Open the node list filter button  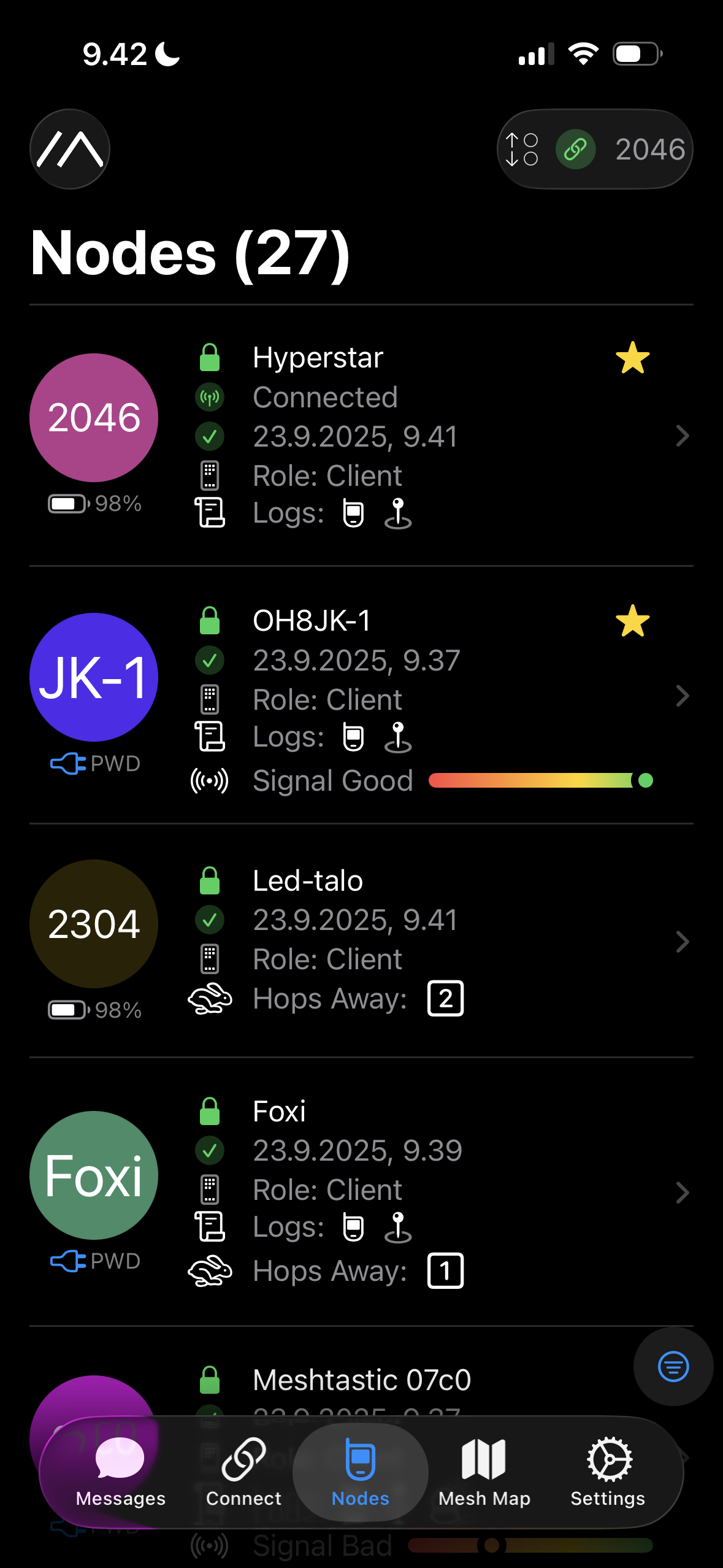(x=673, y=1367)
